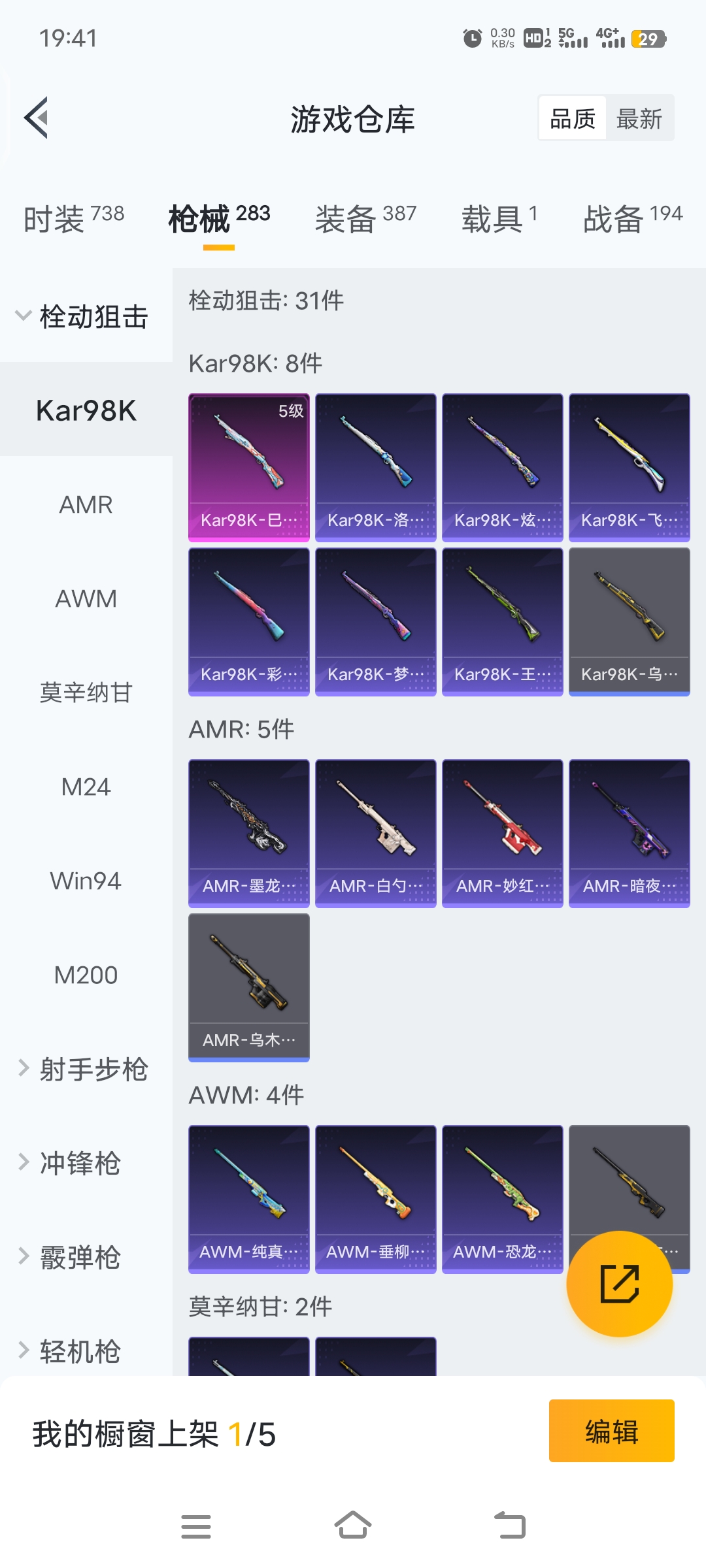Viewport: 706px width, 1568px height.
Task: Open the AMR-墨龙 skin tile
Action: coord(248,833)
